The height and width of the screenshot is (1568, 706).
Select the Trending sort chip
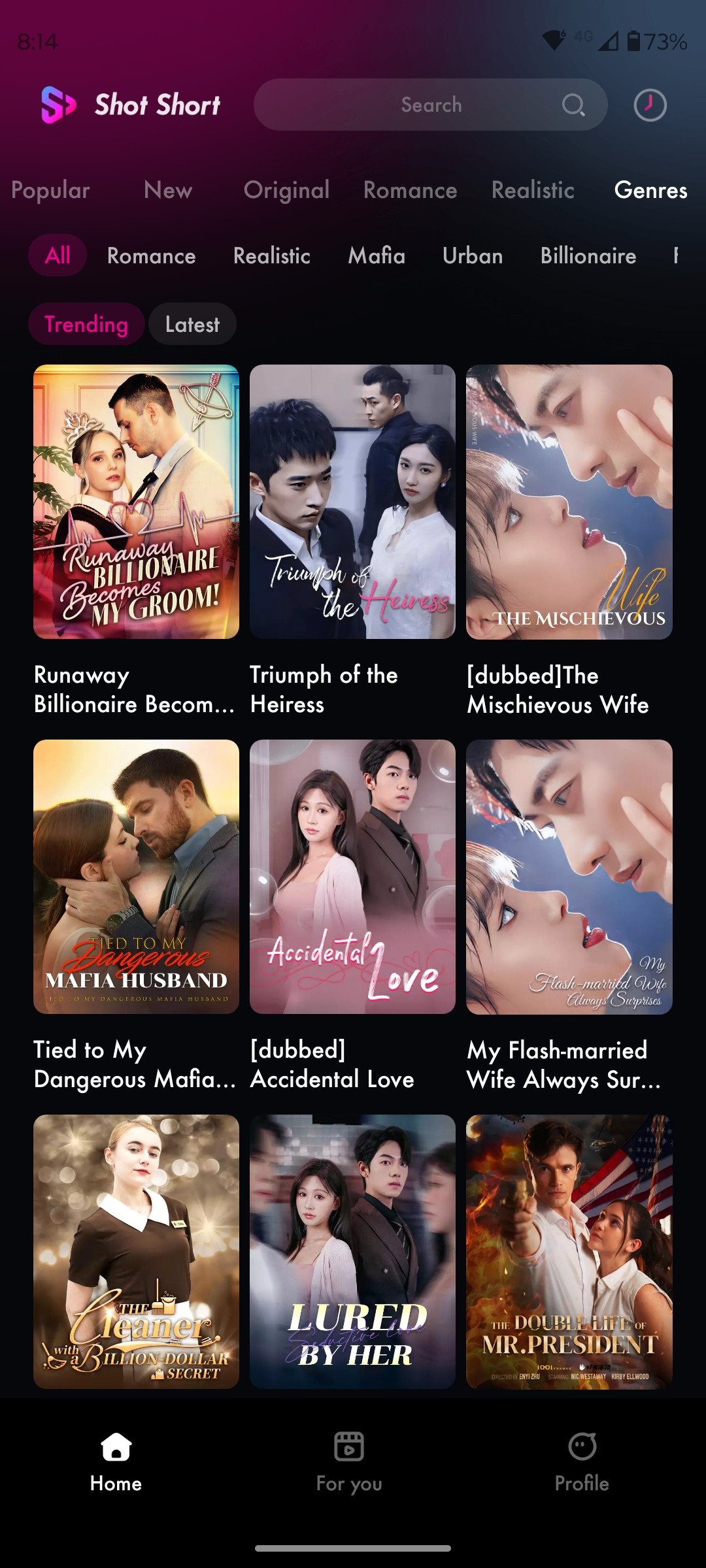[x=86, y=324]
